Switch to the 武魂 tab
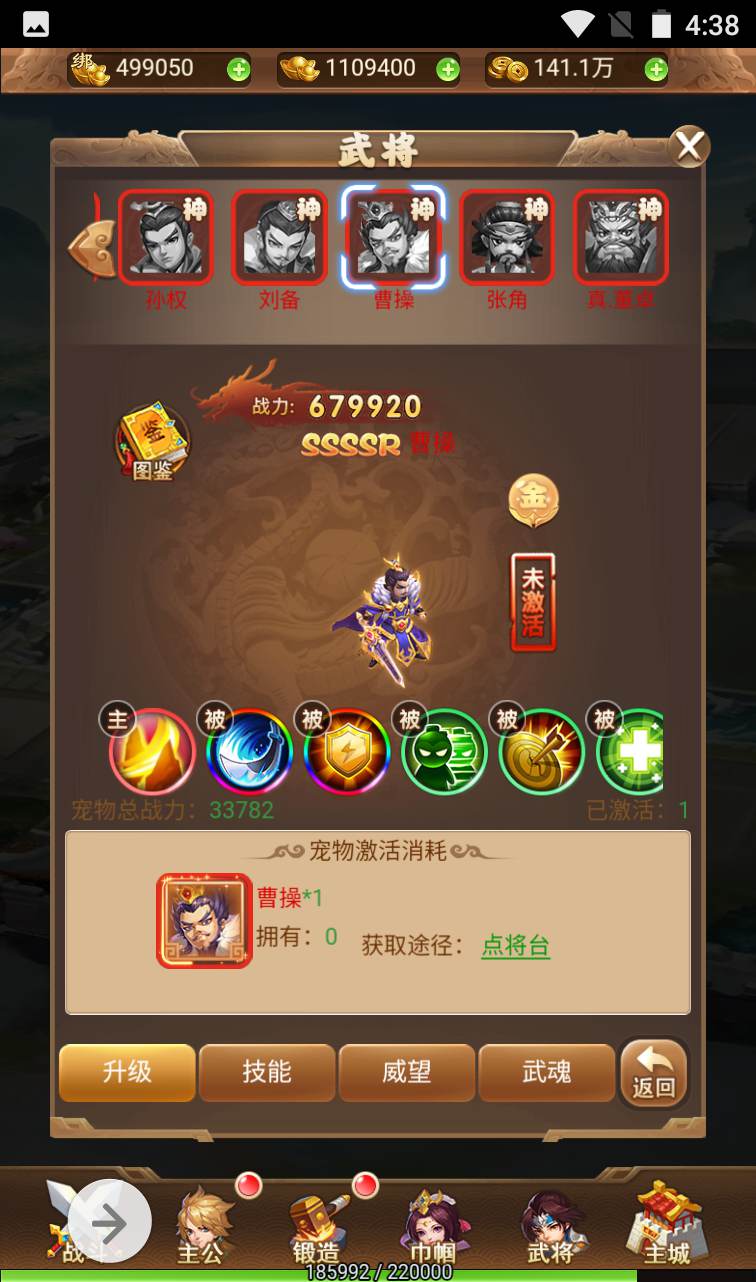This screenshot has width=756, height=1282. pos(547,1072)
